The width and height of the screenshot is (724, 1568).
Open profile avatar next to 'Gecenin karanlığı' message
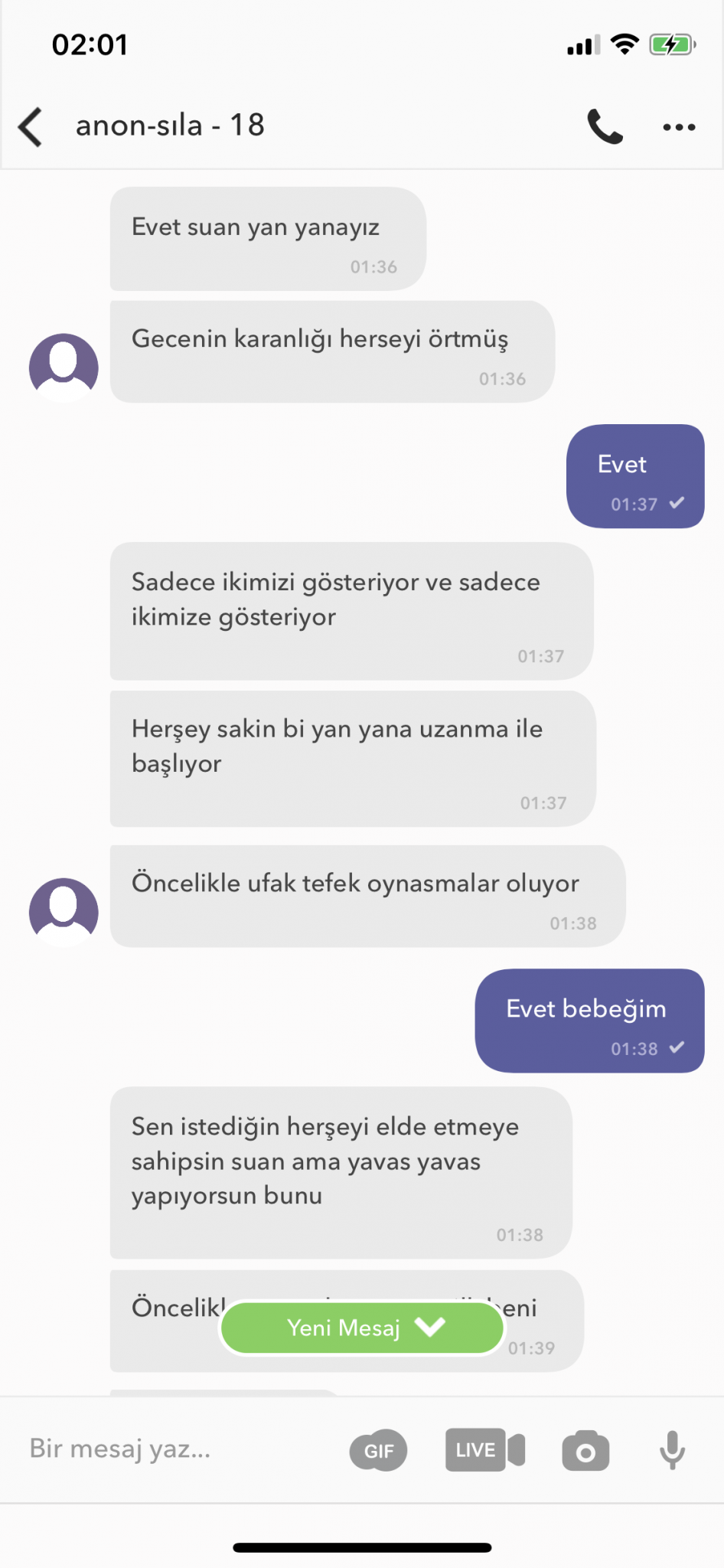[64, 367]
